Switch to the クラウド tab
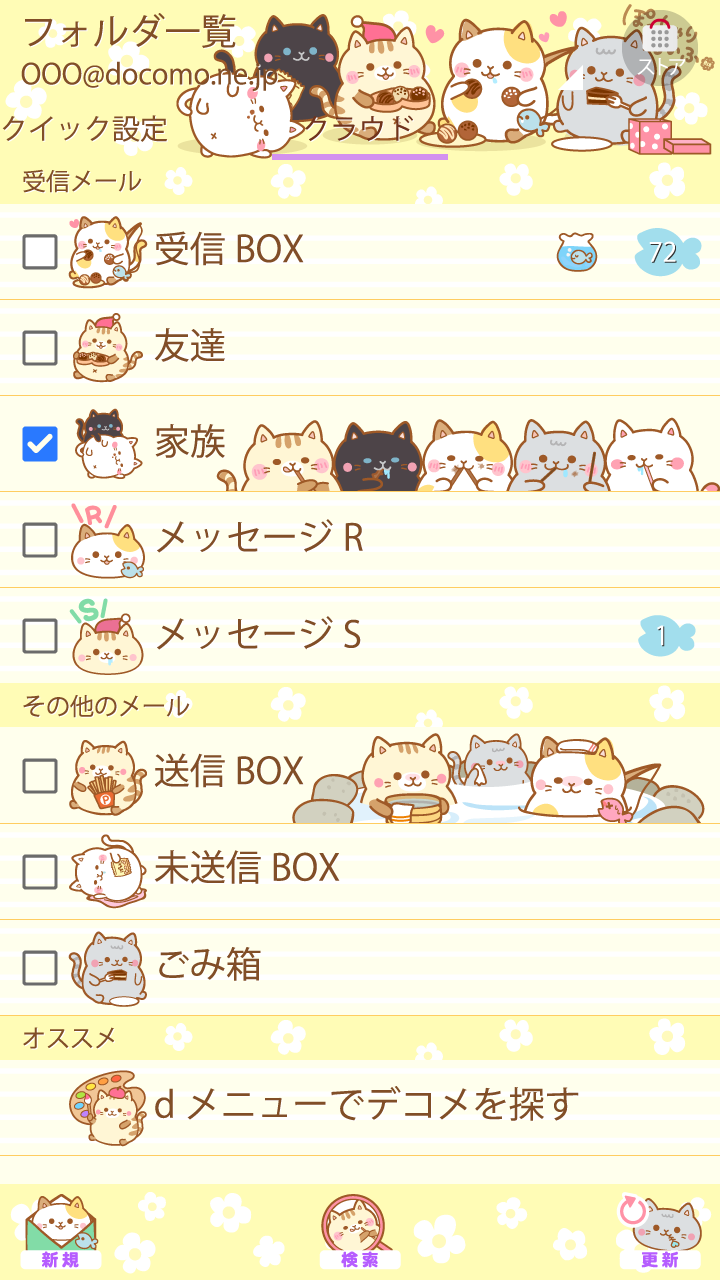Screen dimensions: 720x1280 pyautogui.click(x=359, y=130)
